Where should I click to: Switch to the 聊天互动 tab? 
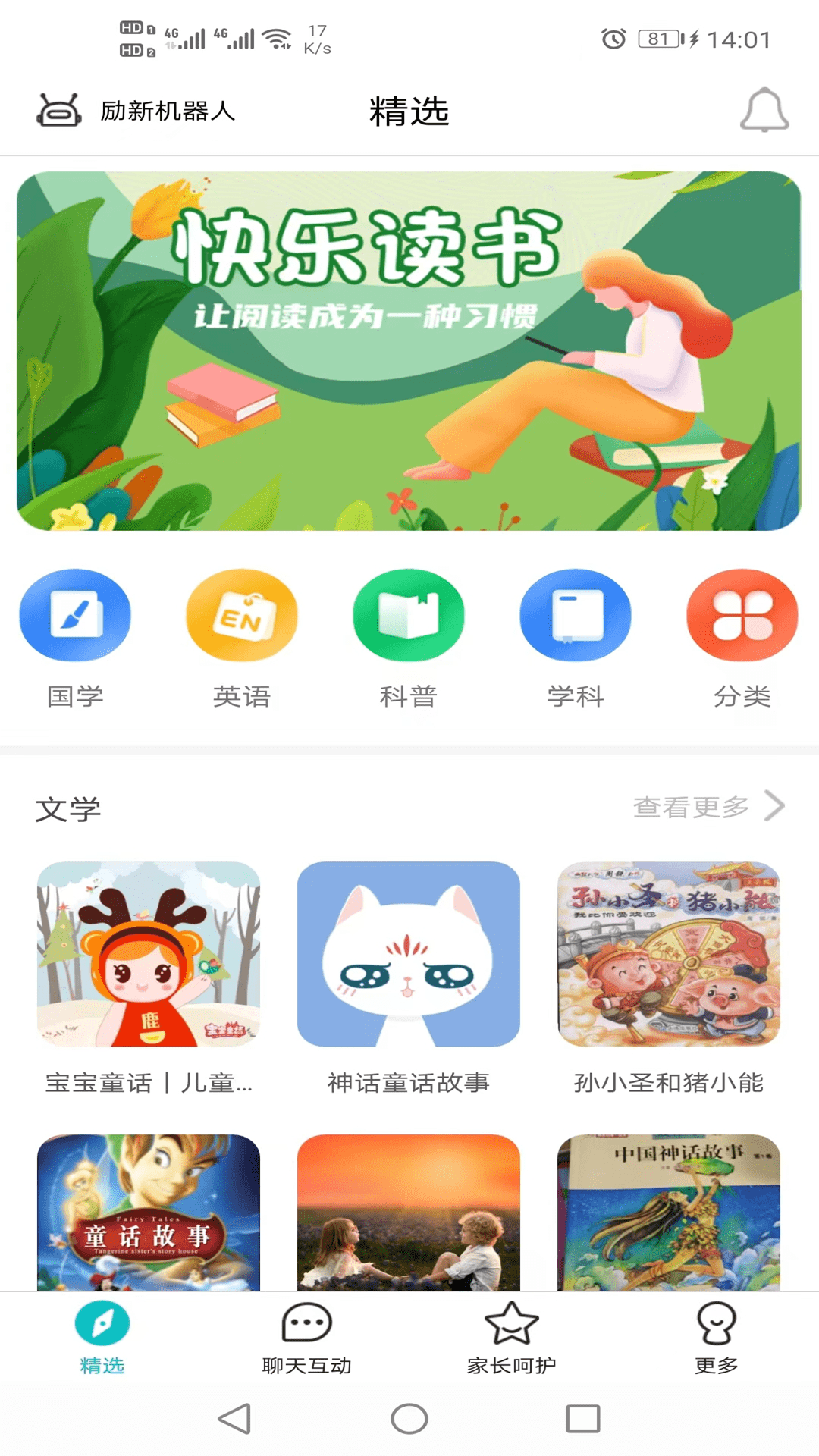tap(306, 1339)
